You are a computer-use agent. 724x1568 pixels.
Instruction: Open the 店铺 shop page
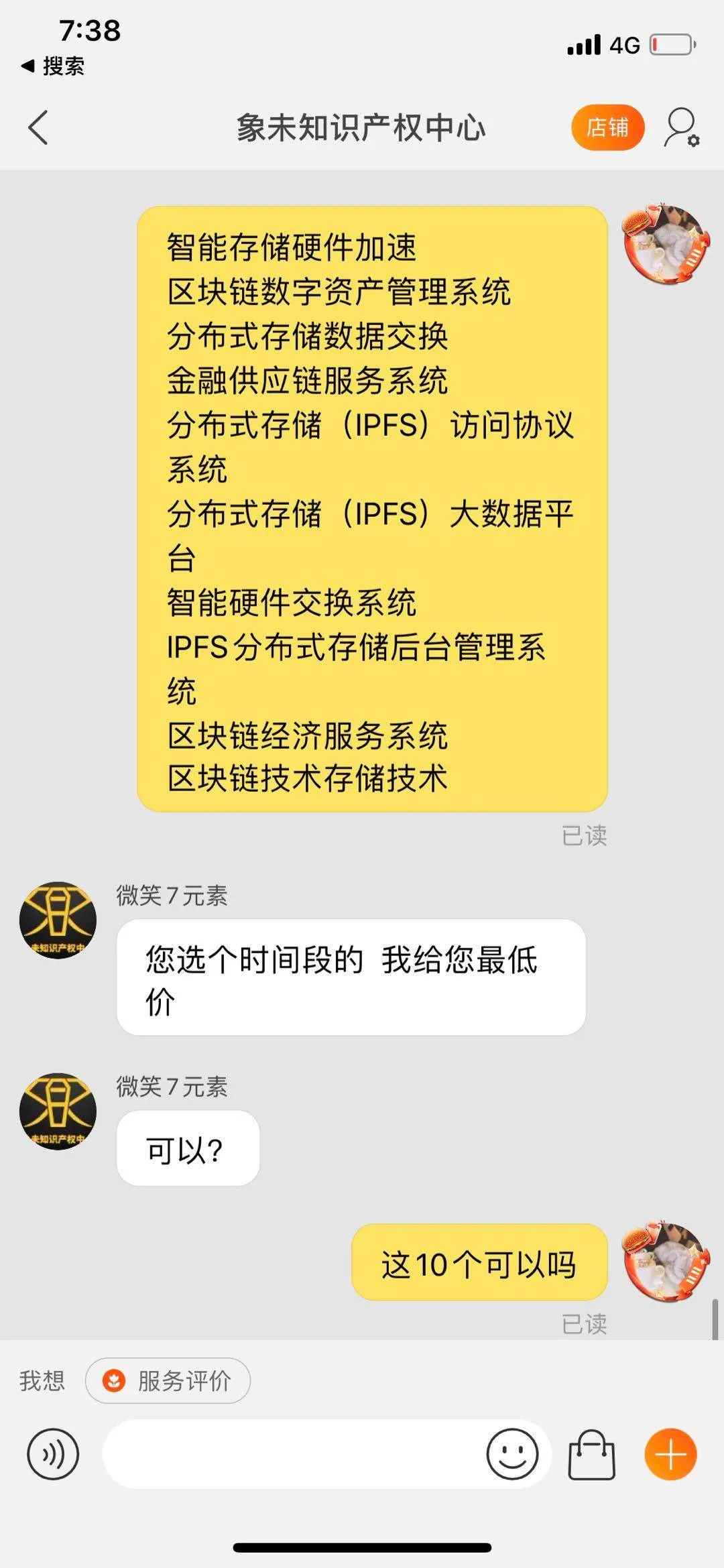point(607,127)
